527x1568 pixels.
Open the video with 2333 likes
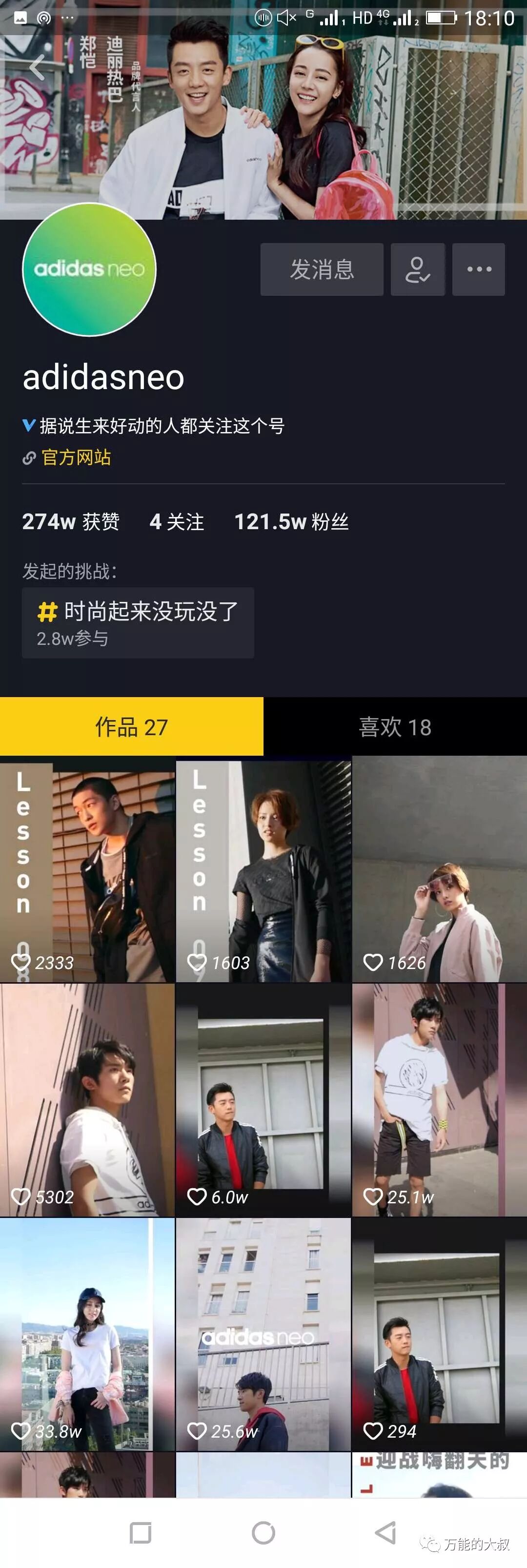(88, 870)
